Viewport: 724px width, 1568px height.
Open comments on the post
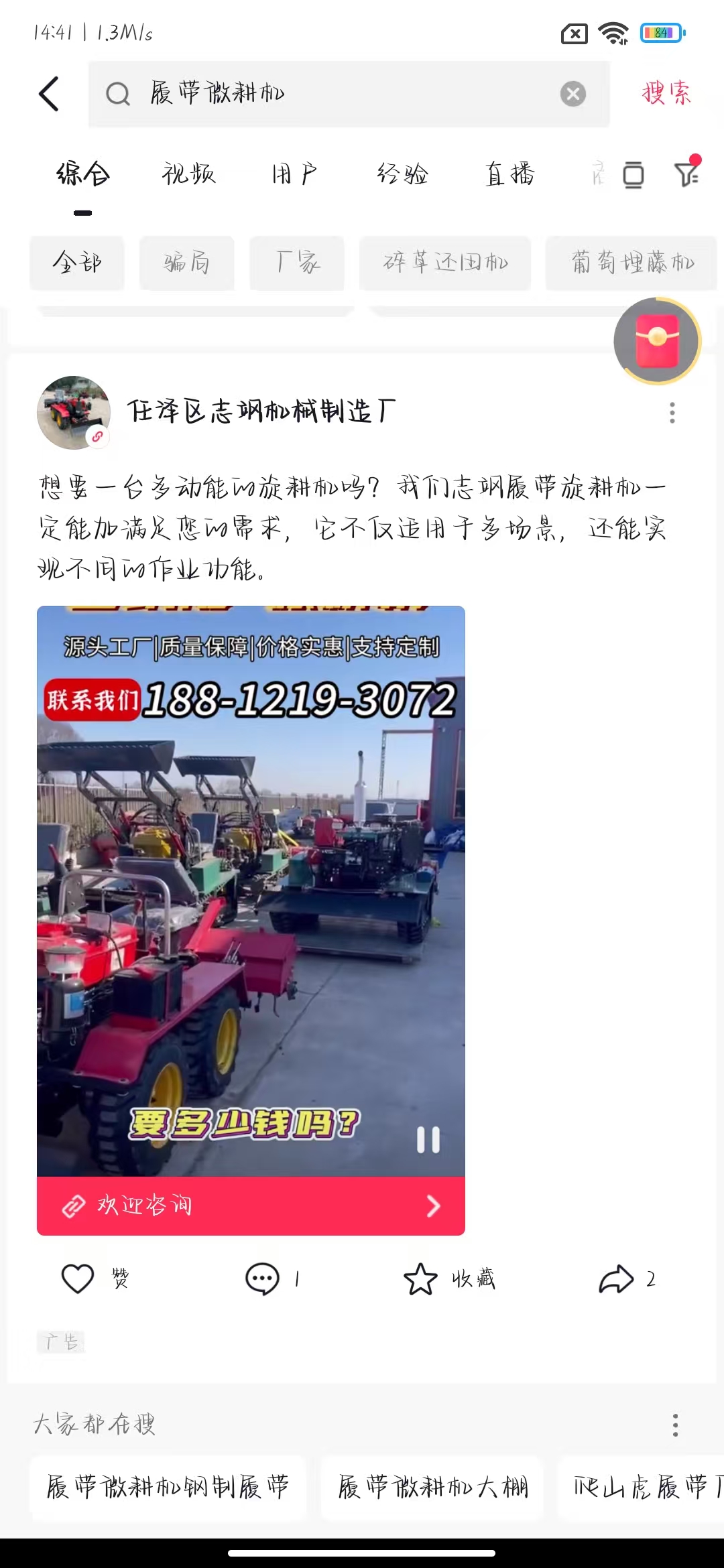point(263,1279)
